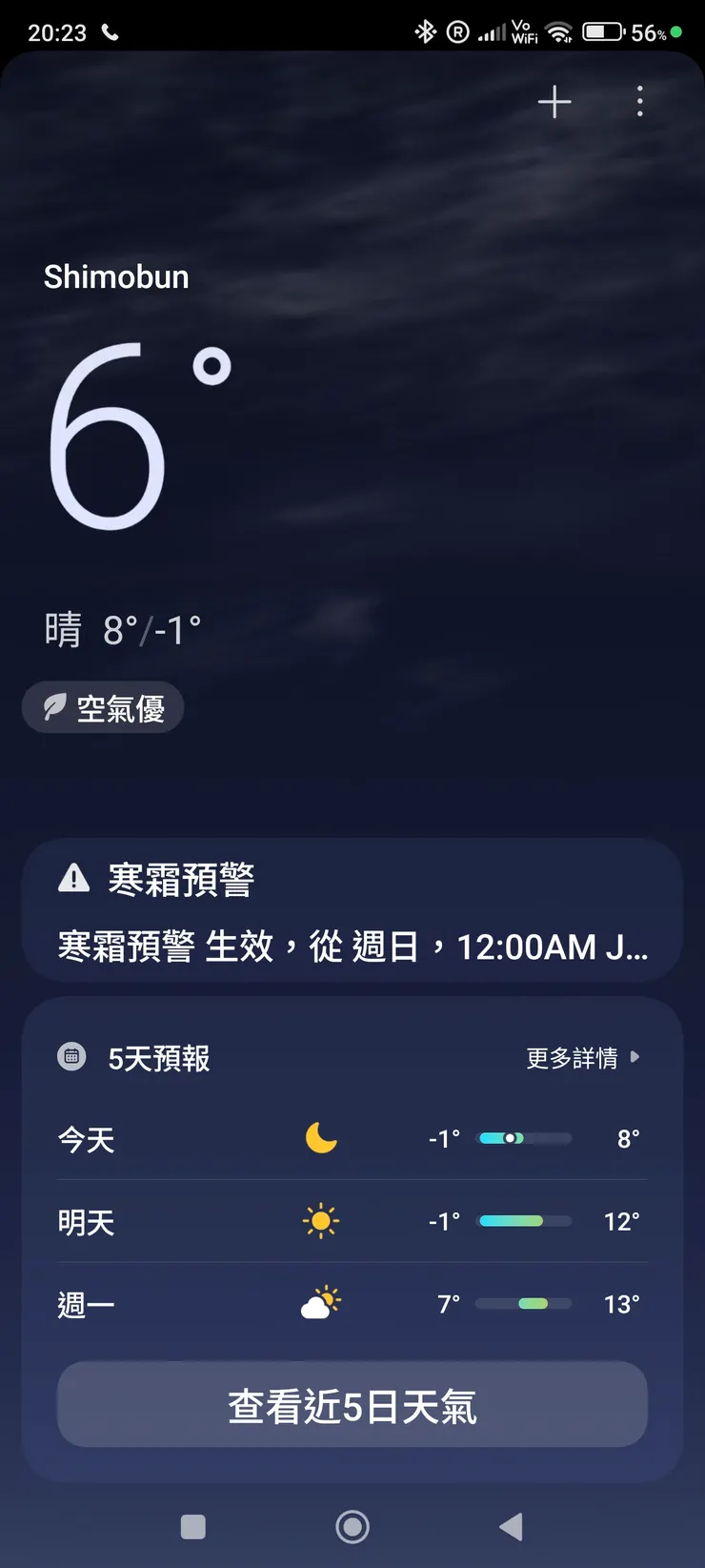Screen dimensions: 705x1568
Task: Select today's crescent moon weather icon
Action: [320, 1137]
